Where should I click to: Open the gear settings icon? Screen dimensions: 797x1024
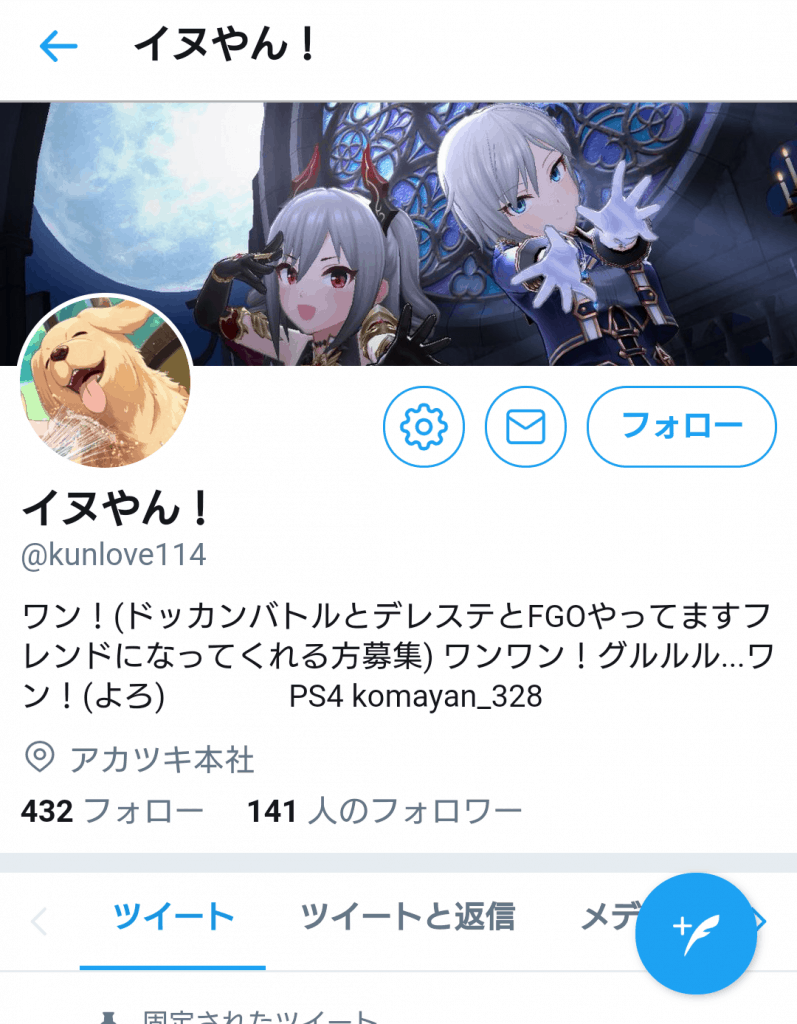point(423,427)
